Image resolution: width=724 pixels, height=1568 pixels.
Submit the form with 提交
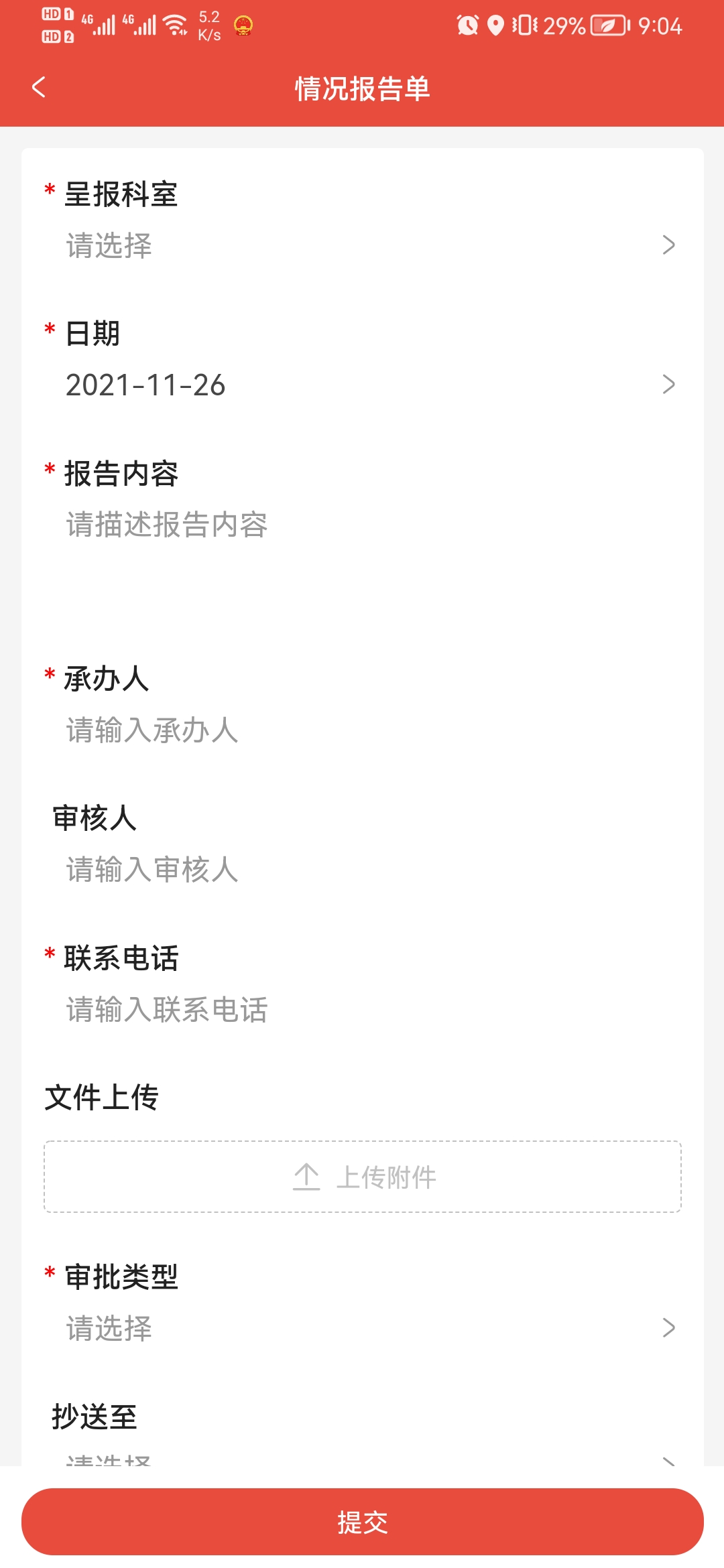pyautogui.click(x=363, y=1522)
